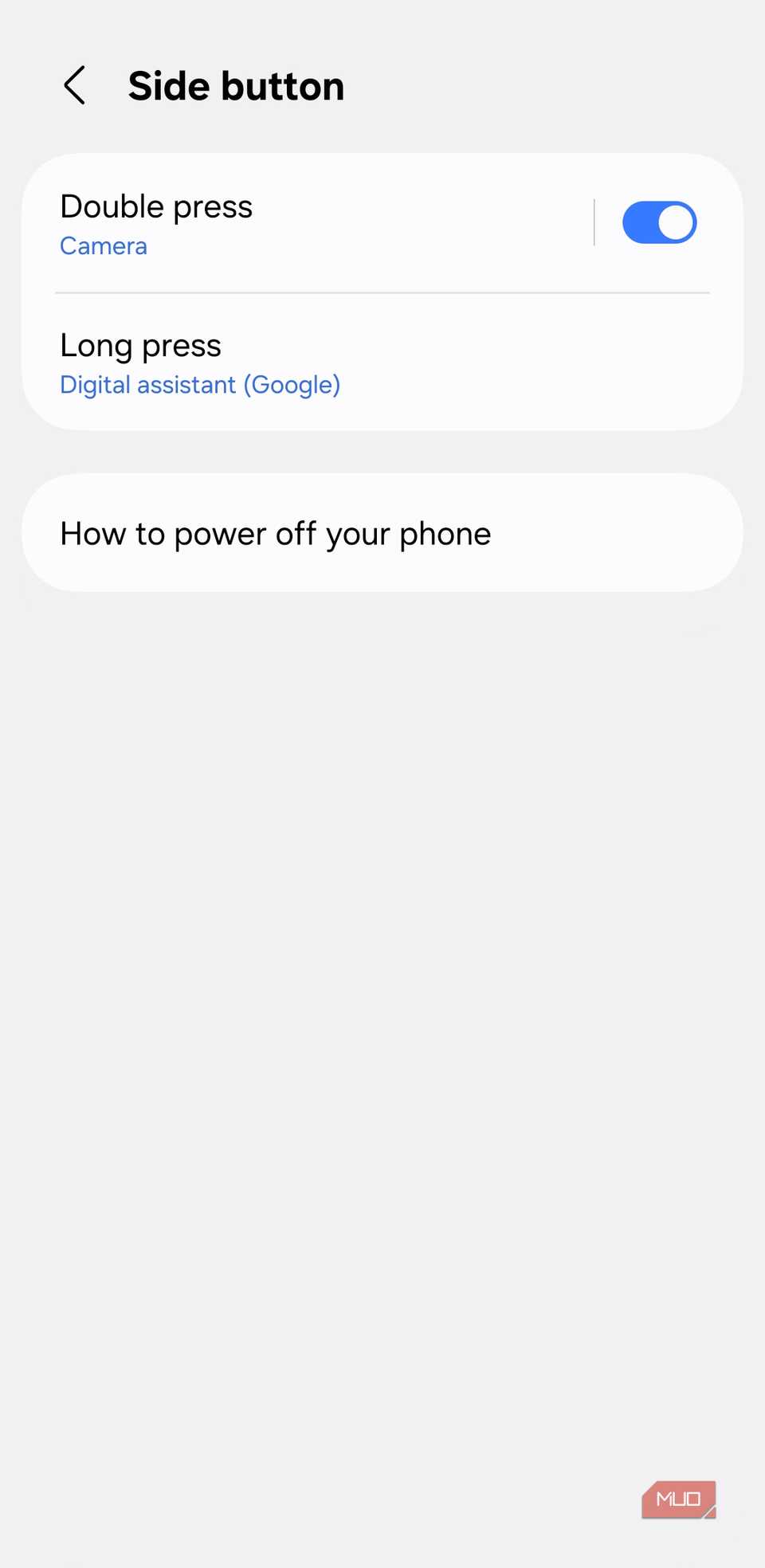765x1568 pixels.
Task: Tap the Camera label under Double press
Action: 103,245
